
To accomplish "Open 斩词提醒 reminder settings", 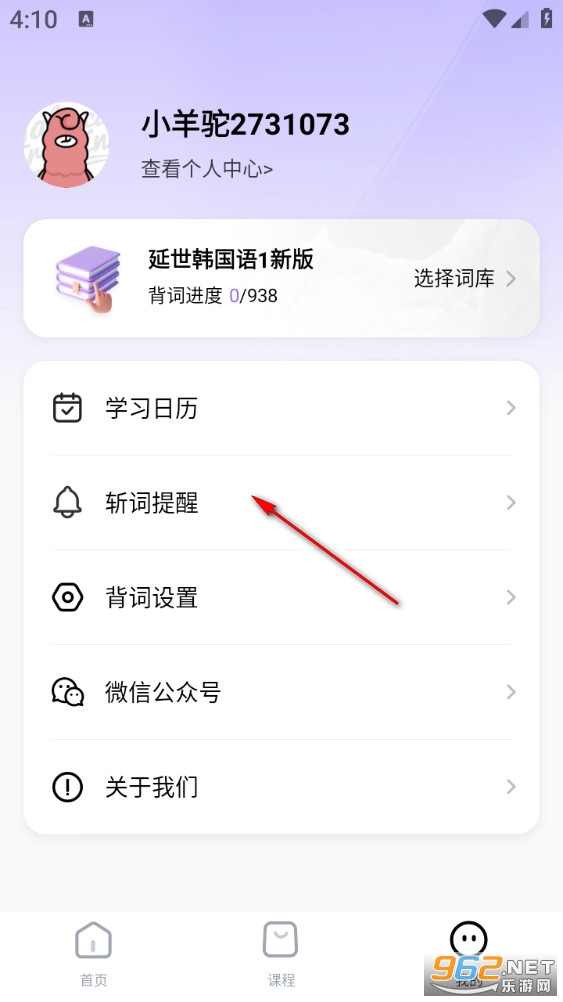I will 281,503.
